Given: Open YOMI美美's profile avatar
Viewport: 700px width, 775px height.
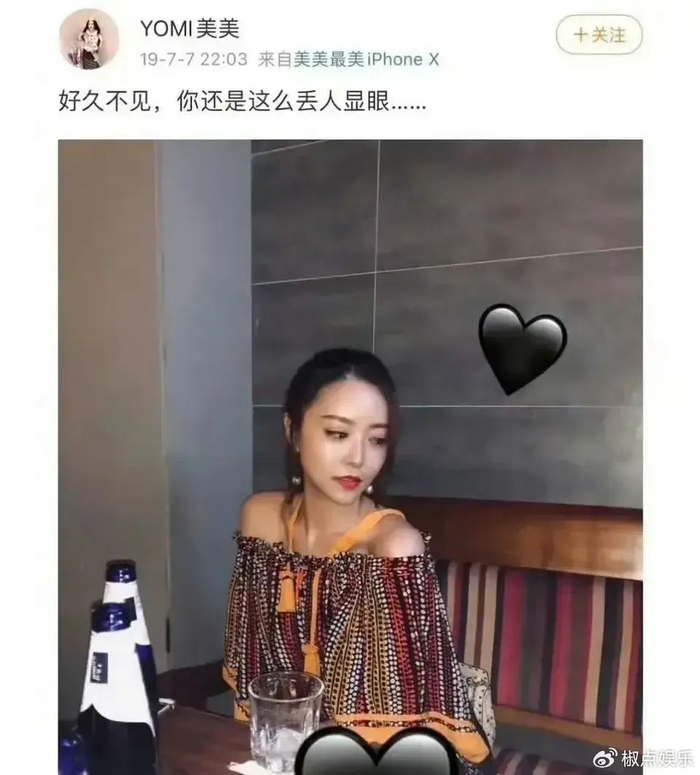Looking at the screenshot, I should [89, 39].
